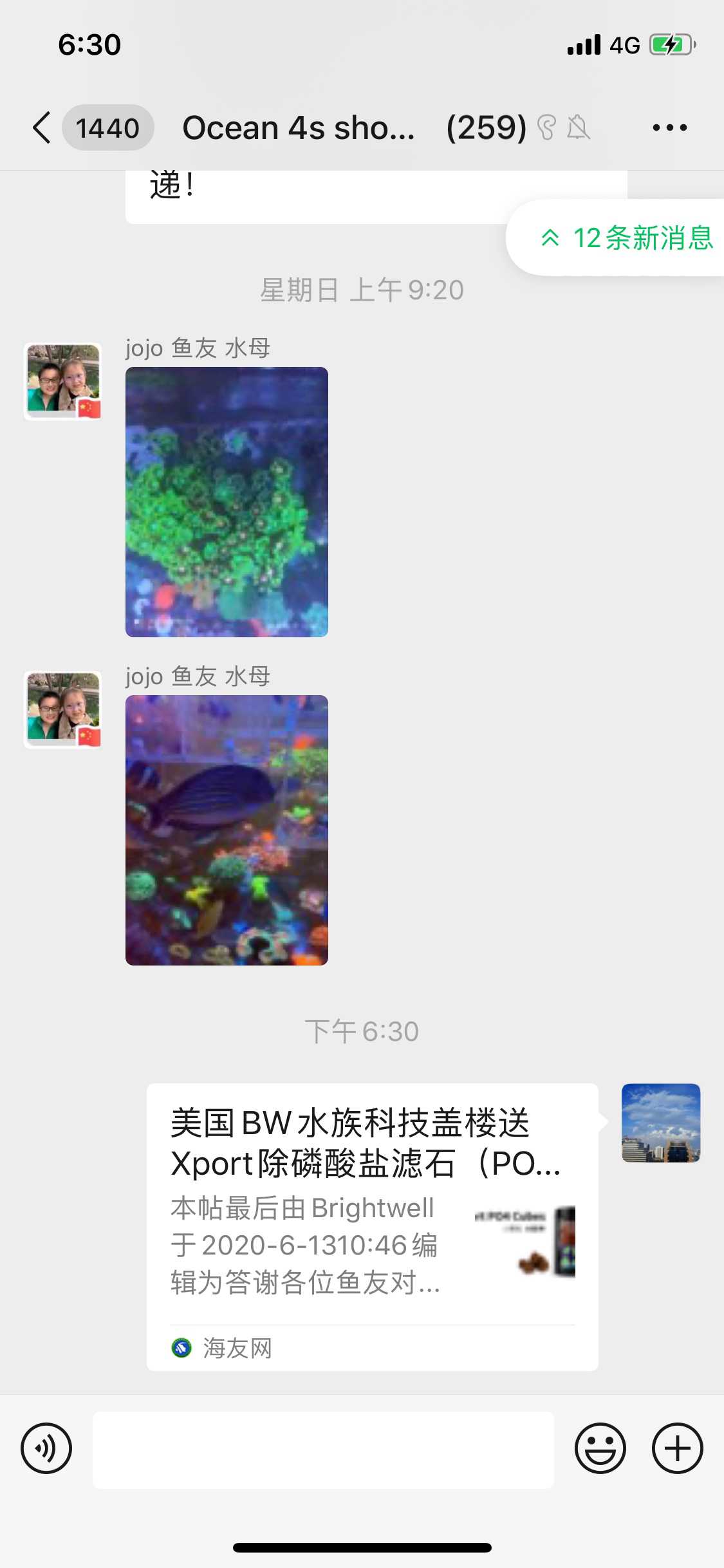Open jojo's avatar above the fish photo
The height and width of the screenshot is (1568, 724).
63,709
